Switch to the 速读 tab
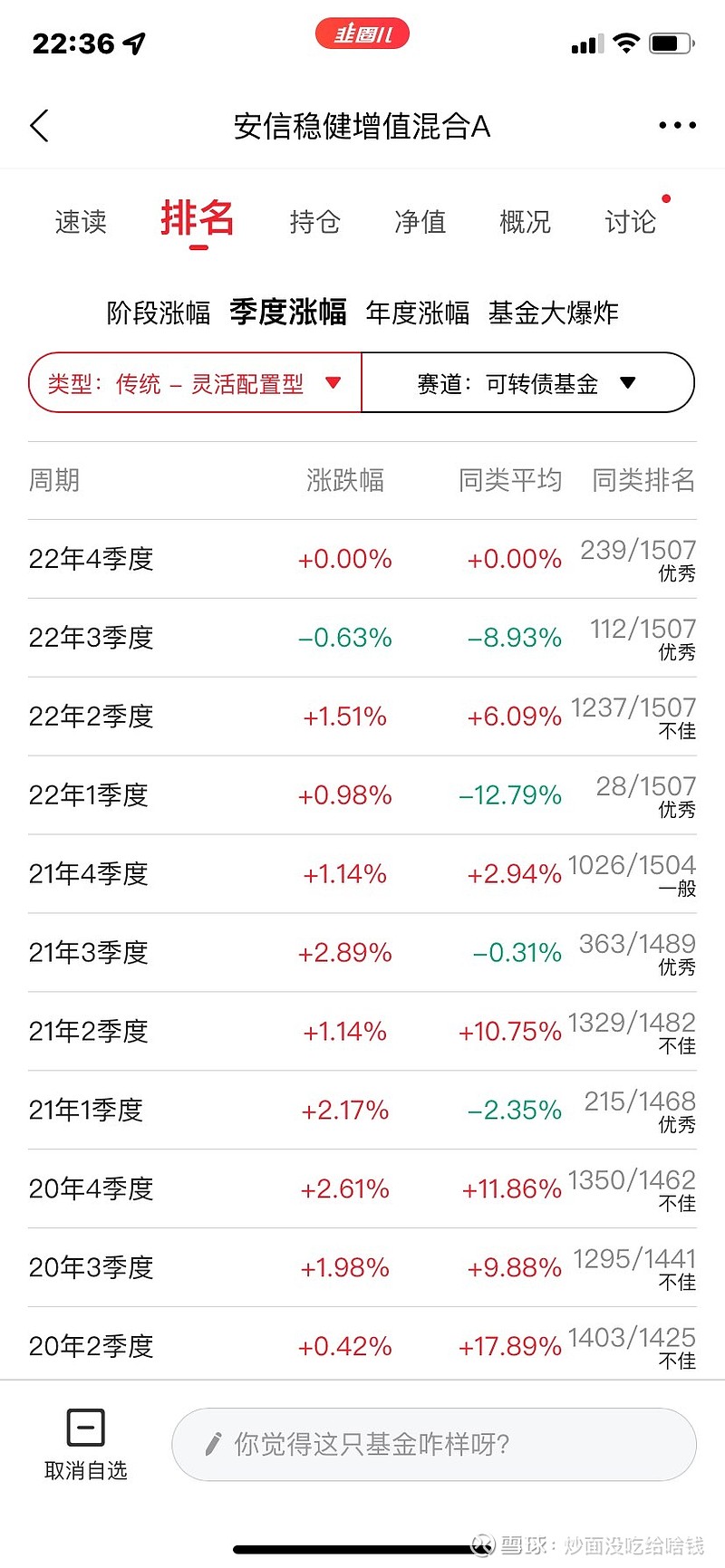The image size is (725, 1568). click(81, 222)
